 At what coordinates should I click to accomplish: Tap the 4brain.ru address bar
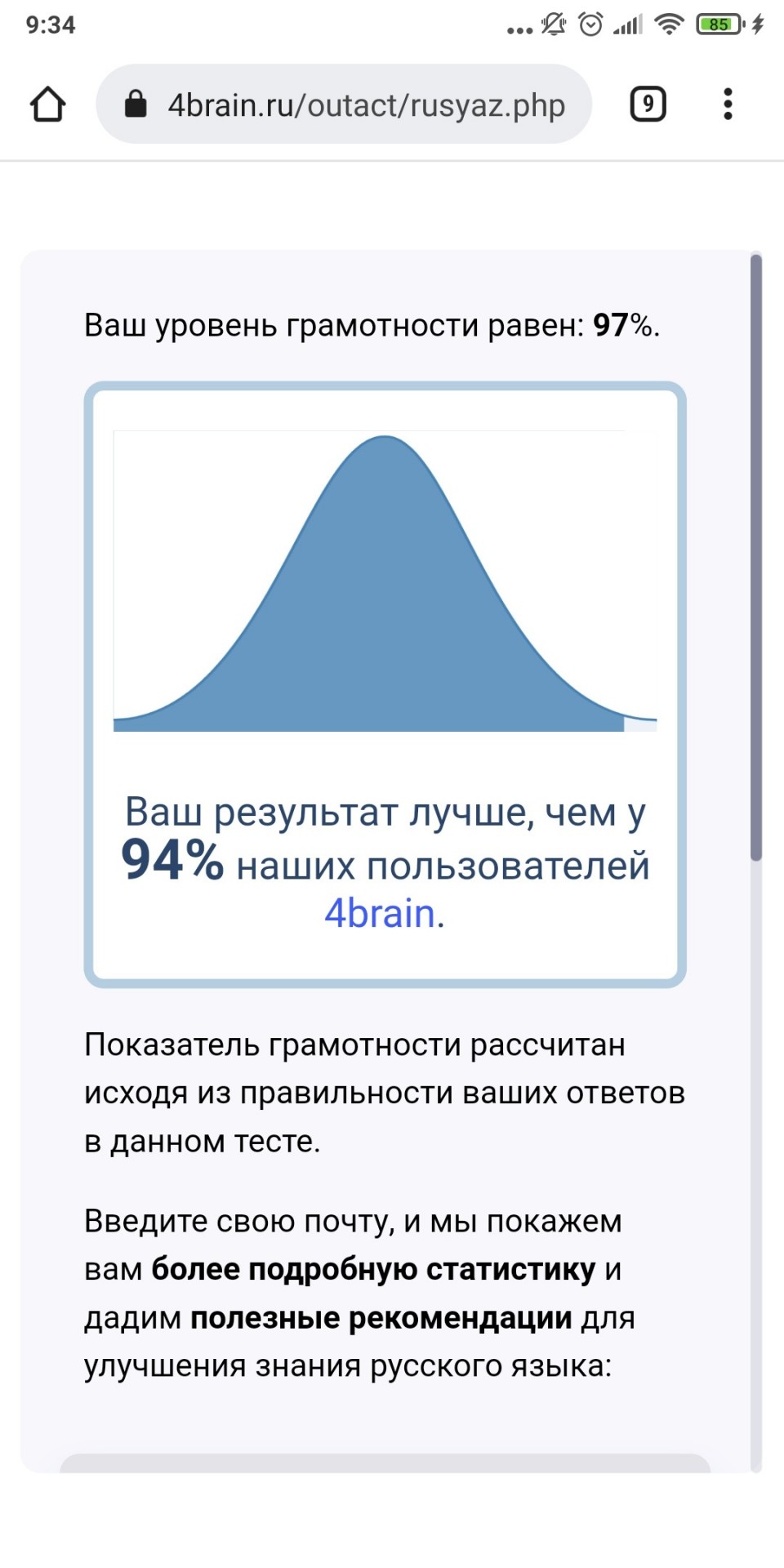tap(344, 105)
